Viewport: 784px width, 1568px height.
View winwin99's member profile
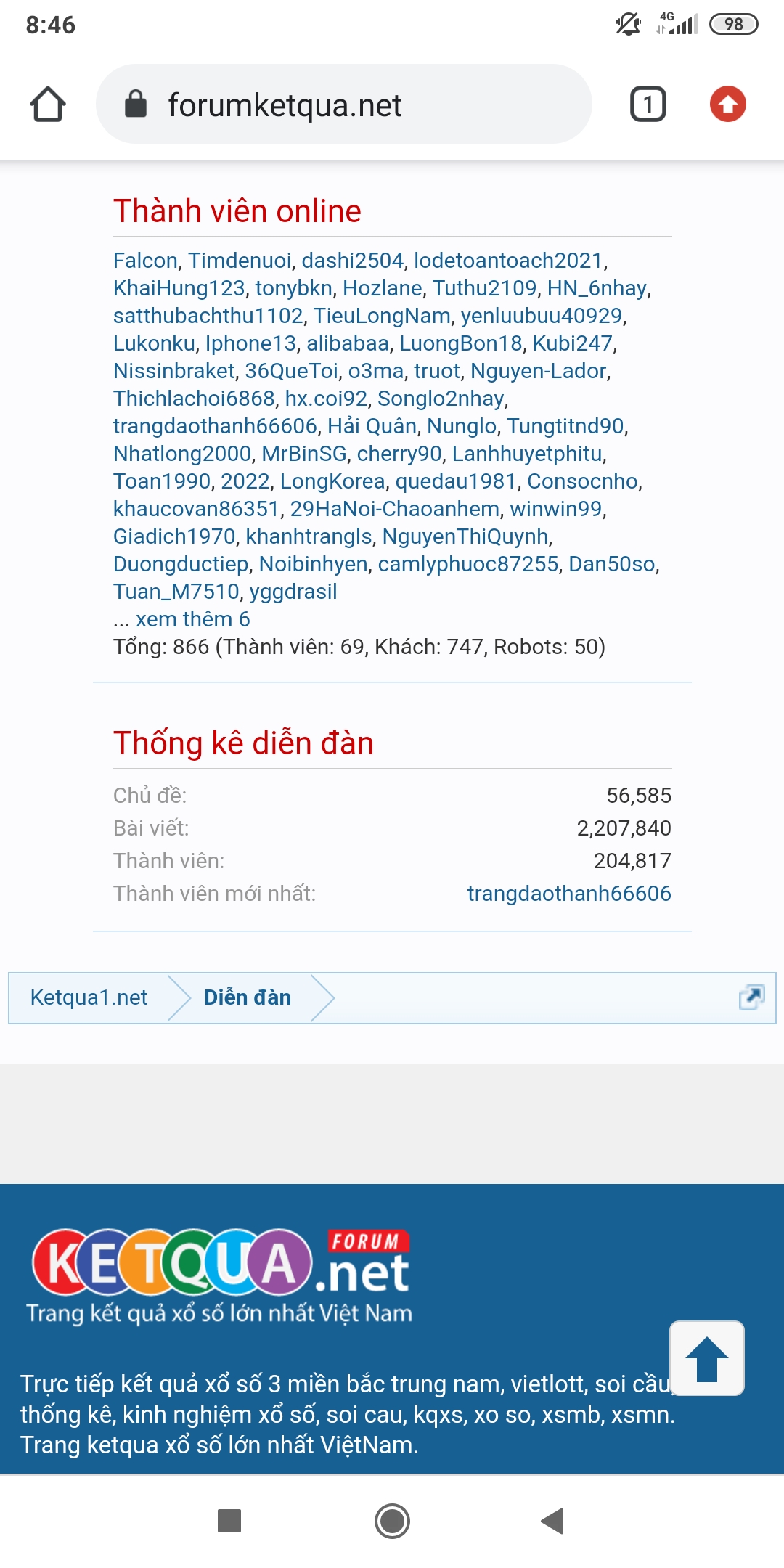tap(555, 509)
